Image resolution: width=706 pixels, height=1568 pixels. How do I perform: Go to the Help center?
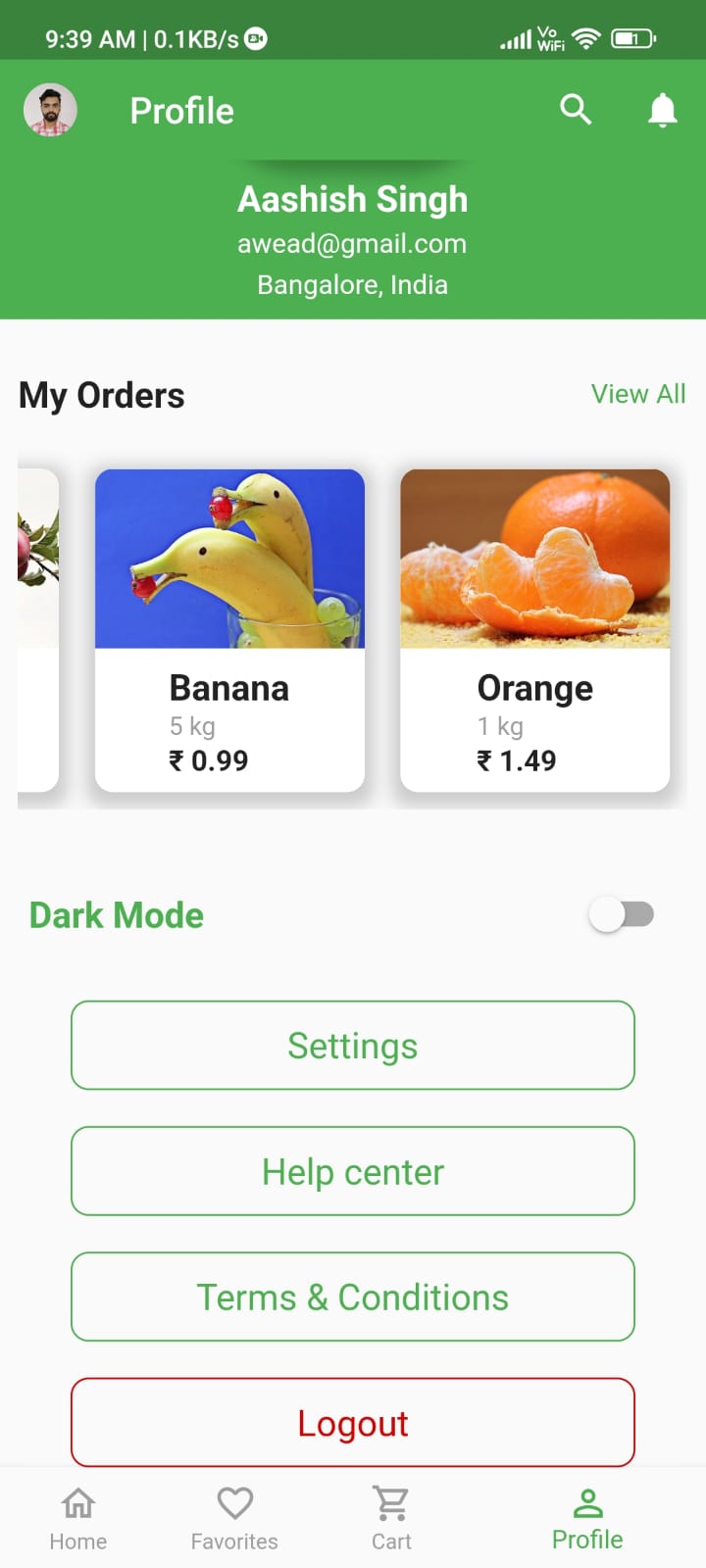tap(353, 1171)
